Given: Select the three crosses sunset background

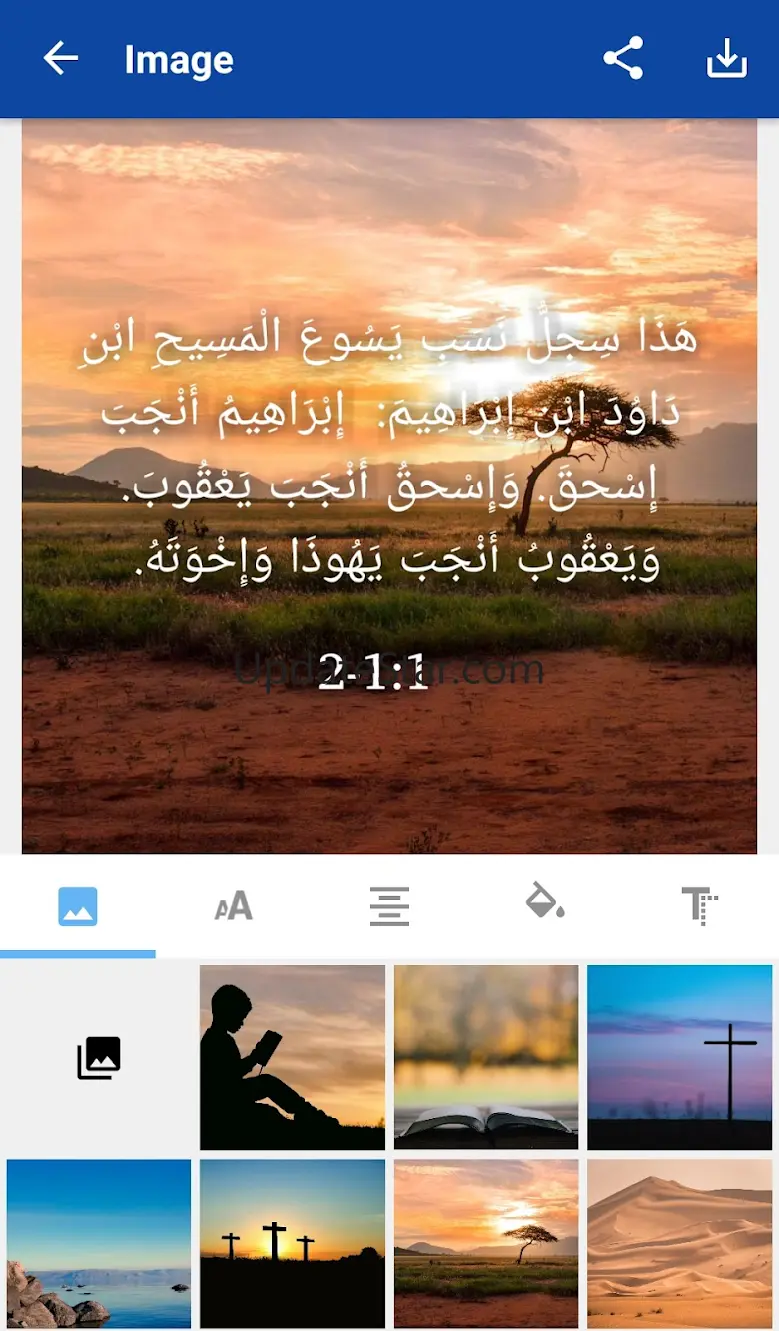Looking at the screenshot, I should pyautogui.click(x=292, y=1244).
